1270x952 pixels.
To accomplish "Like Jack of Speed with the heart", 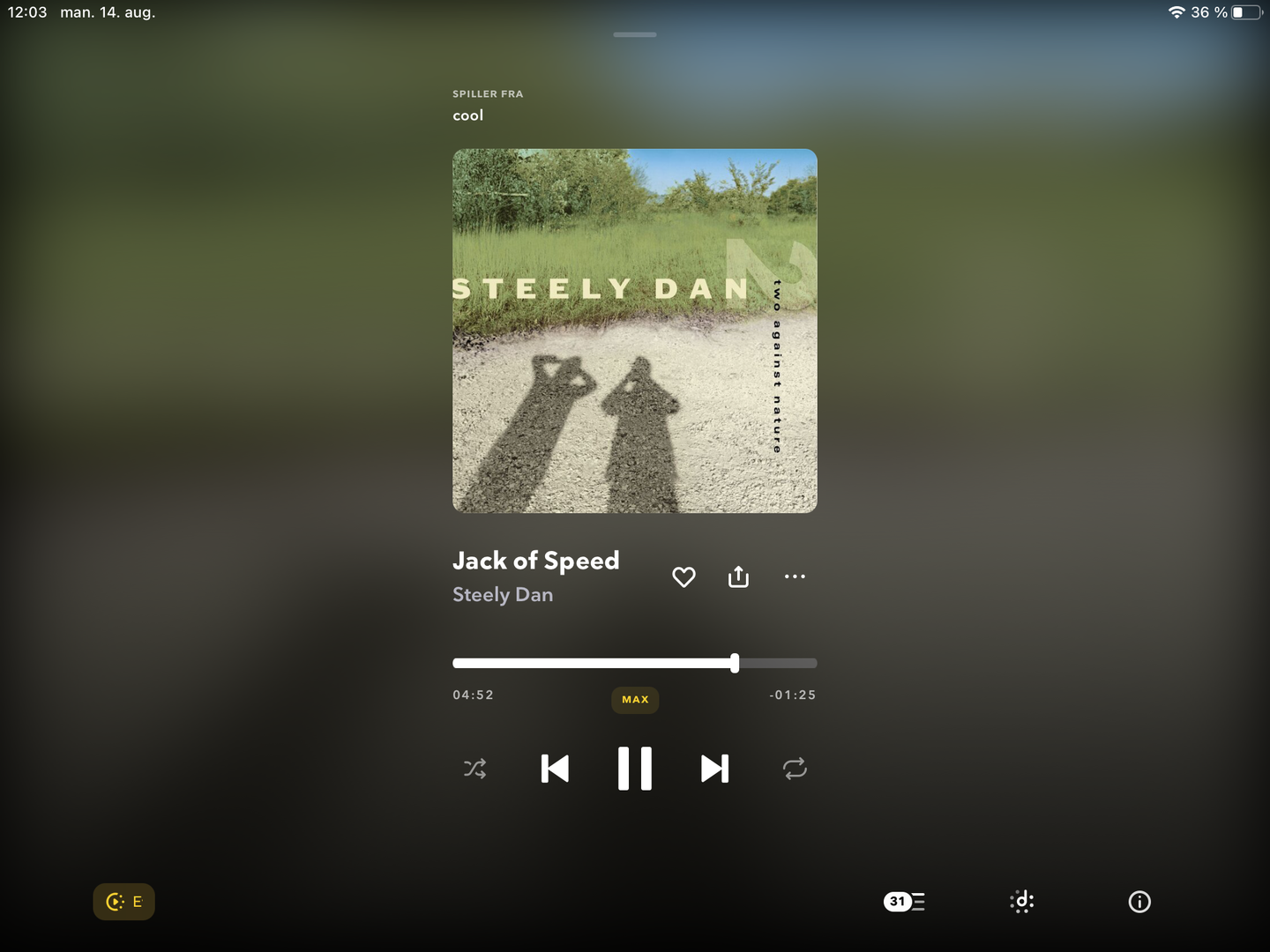I will point(684,577).
